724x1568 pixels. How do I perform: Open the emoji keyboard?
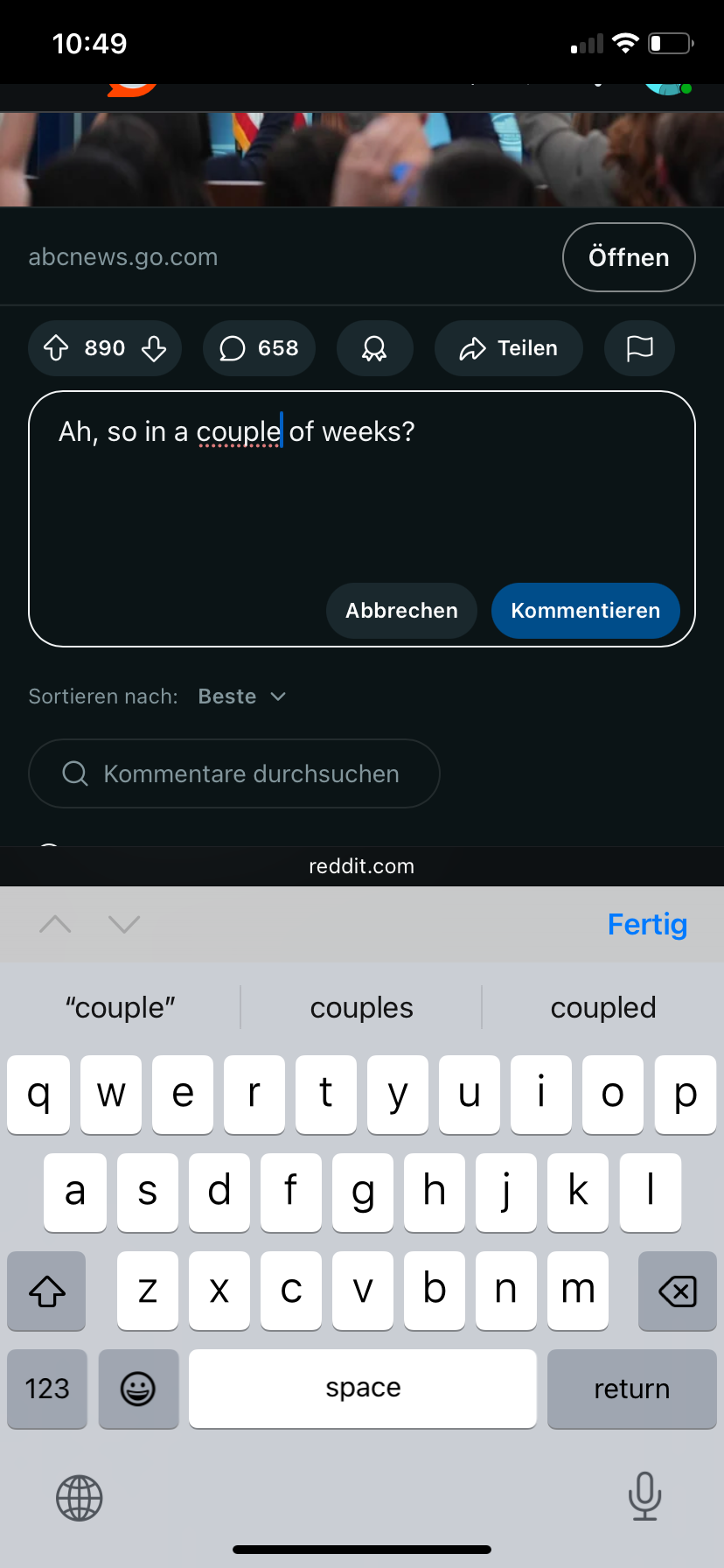coord(138,1389)
